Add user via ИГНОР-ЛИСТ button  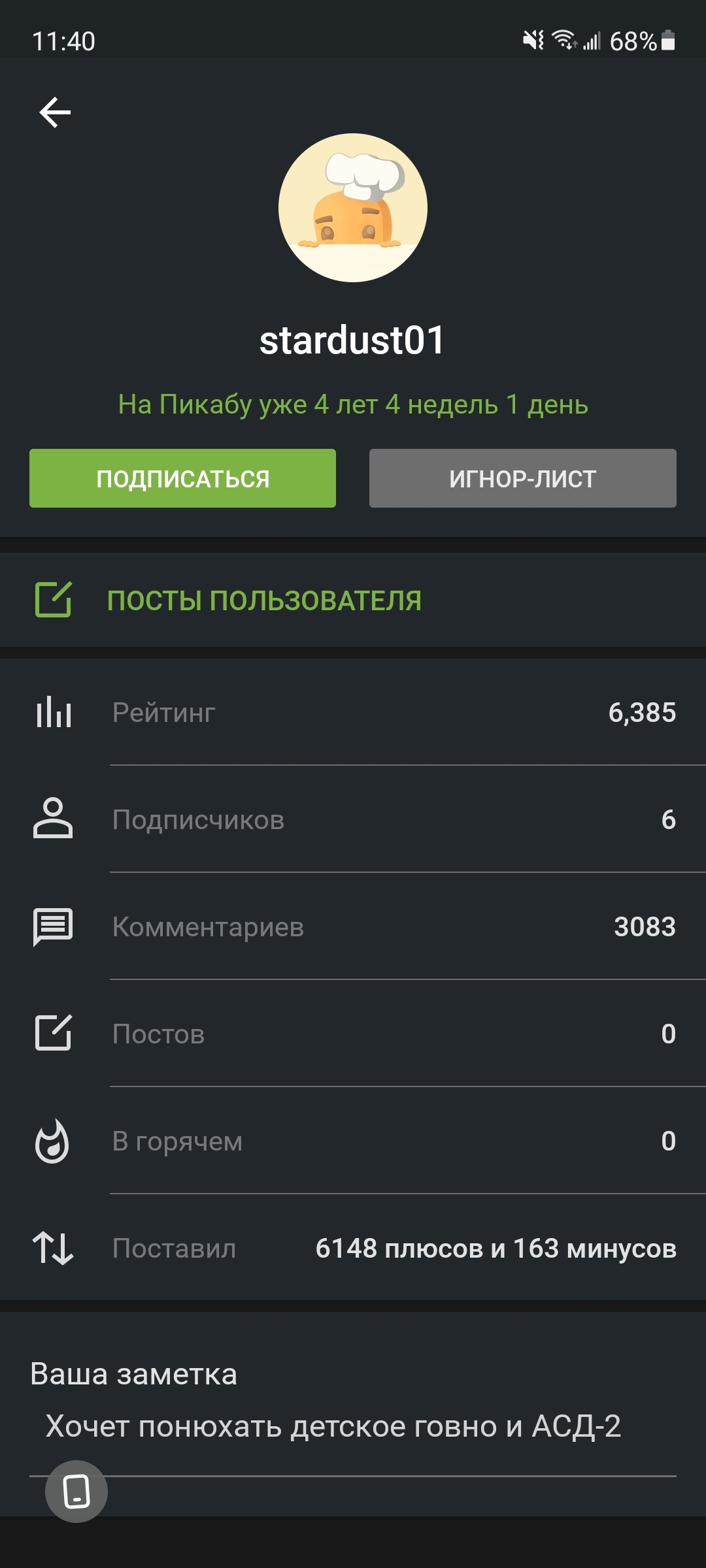tap(522, 478)
